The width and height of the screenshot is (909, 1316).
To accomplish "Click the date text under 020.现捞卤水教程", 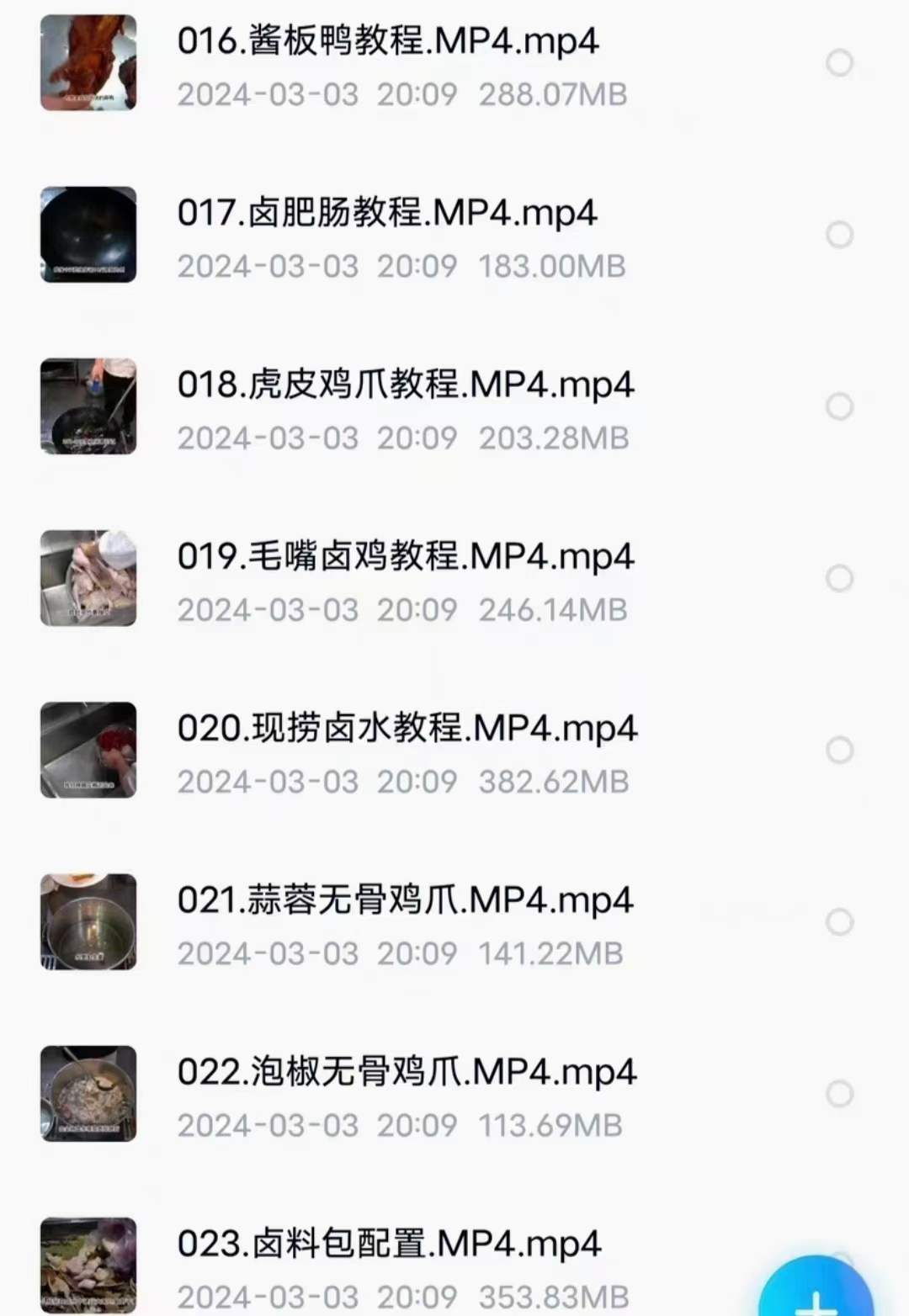I will click(x=269, y=782).
